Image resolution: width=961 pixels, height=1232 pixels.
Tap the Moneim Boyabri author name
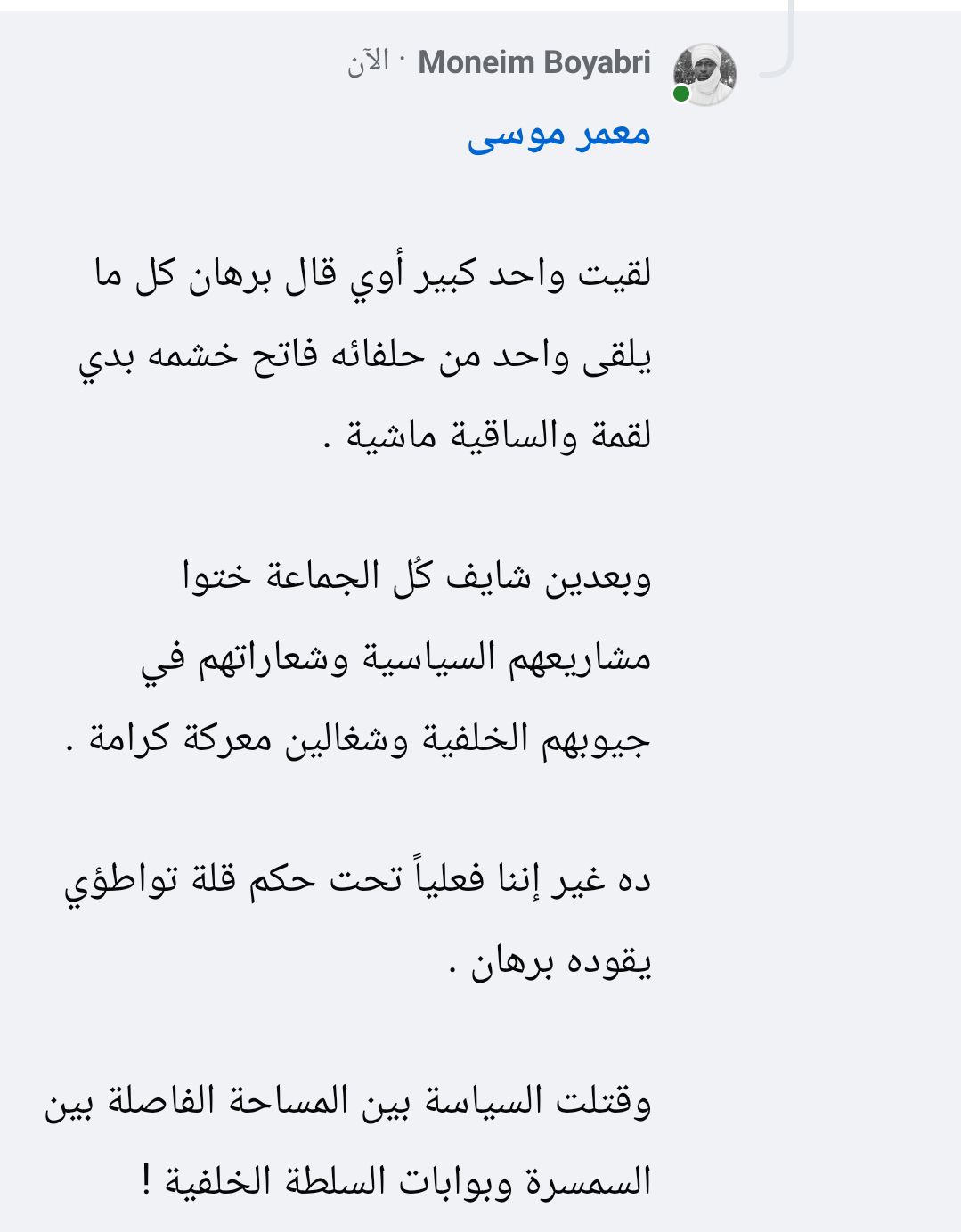pyautogui.click(x=533, y=62)
